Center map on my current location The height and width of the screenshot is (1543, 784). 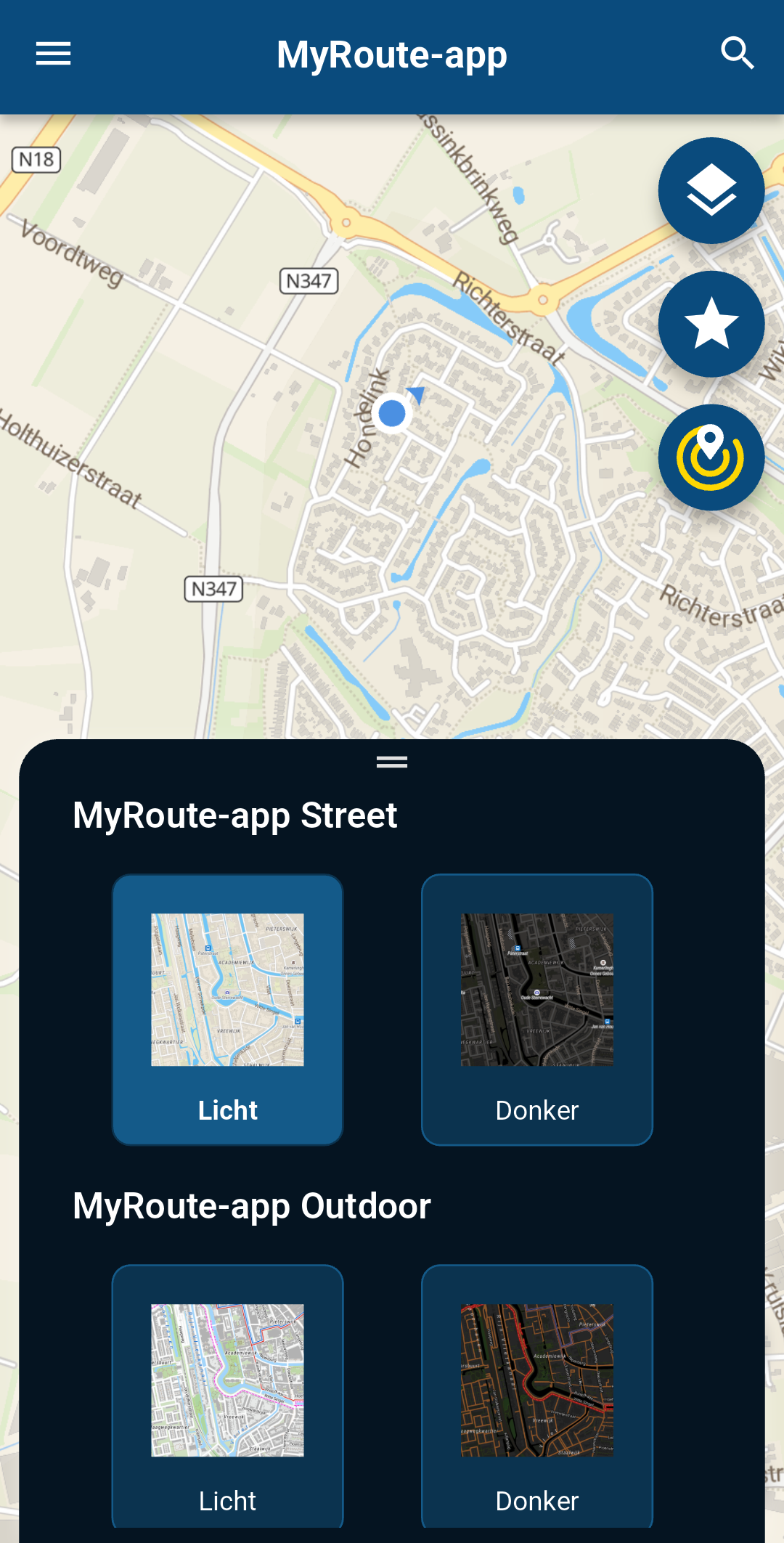pyautogui.click(x=711, y=457)
